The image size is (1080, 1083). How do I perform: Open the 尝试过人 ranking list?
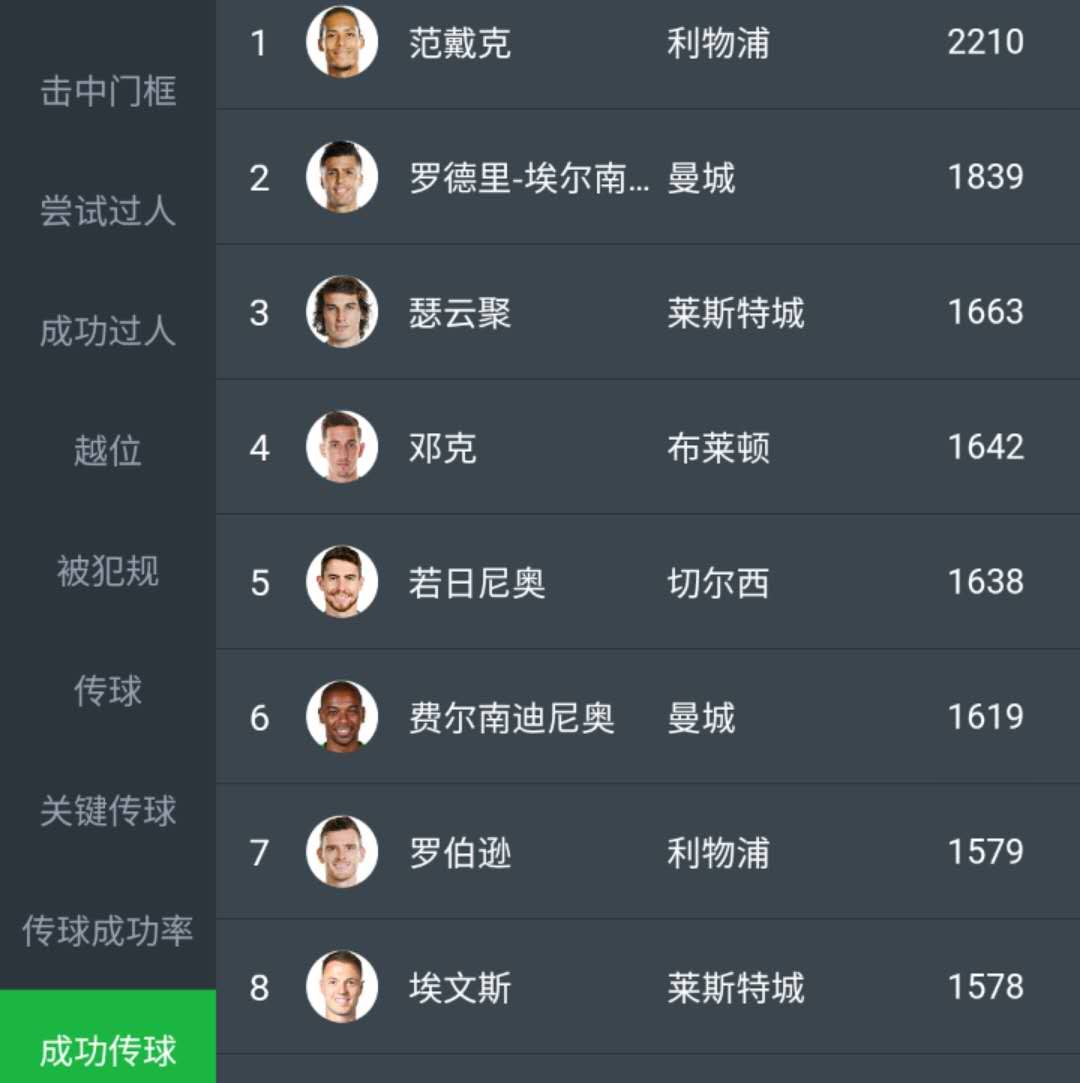pos(108,213)
